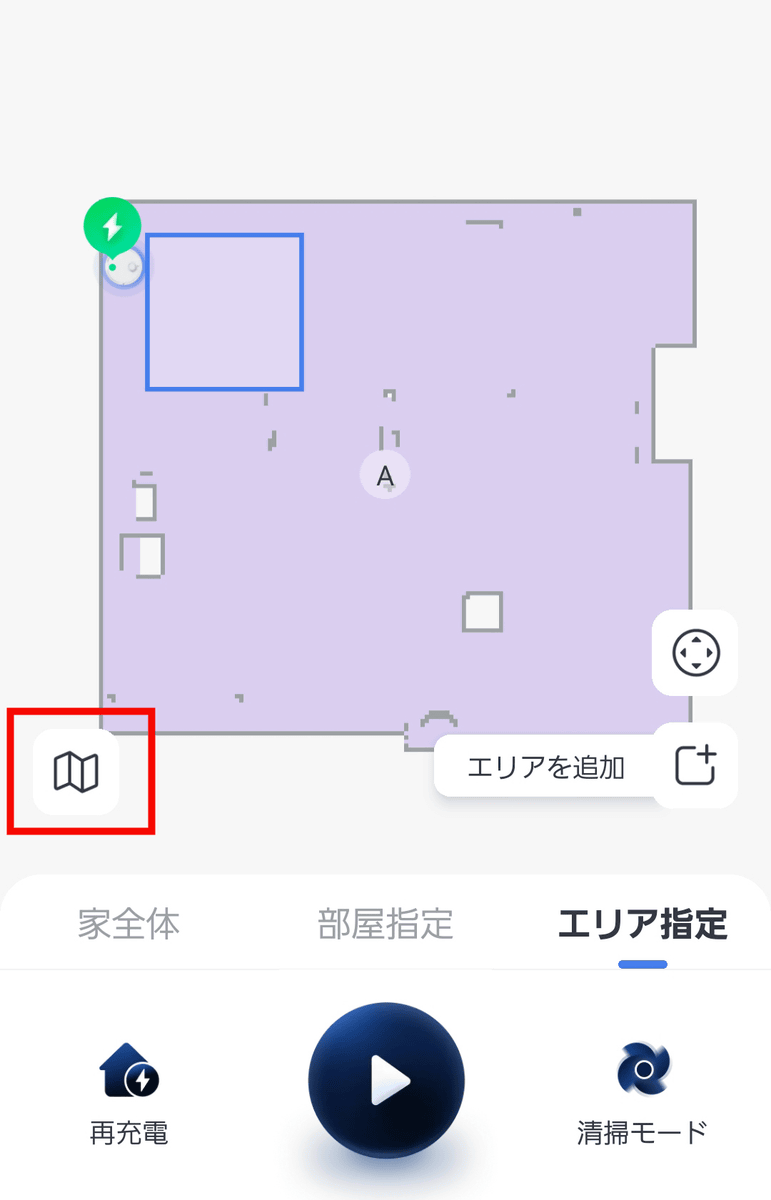Viewport: 771px width, 1200px height.
Task: Select the blue cleaning zone rectangle
Action: [x=224, y=312]
